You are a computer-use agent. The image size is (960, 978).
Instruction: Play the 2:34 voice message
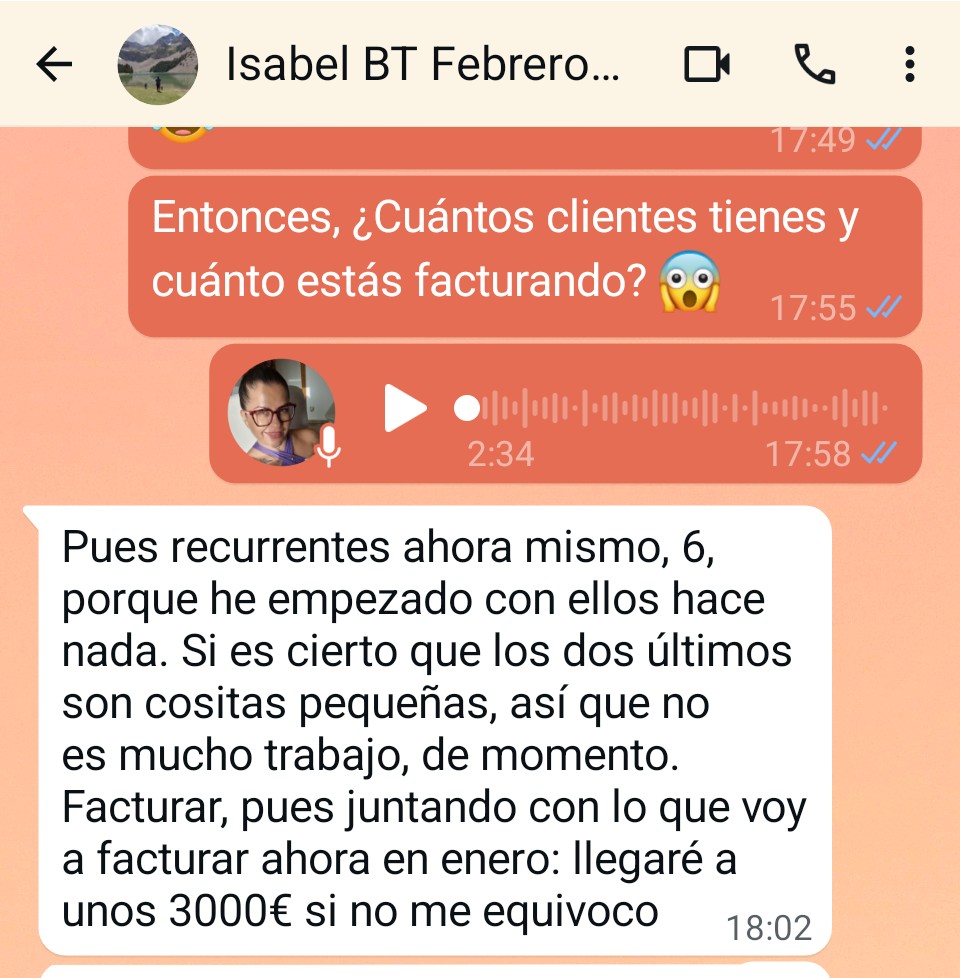(x=405, y=409)
